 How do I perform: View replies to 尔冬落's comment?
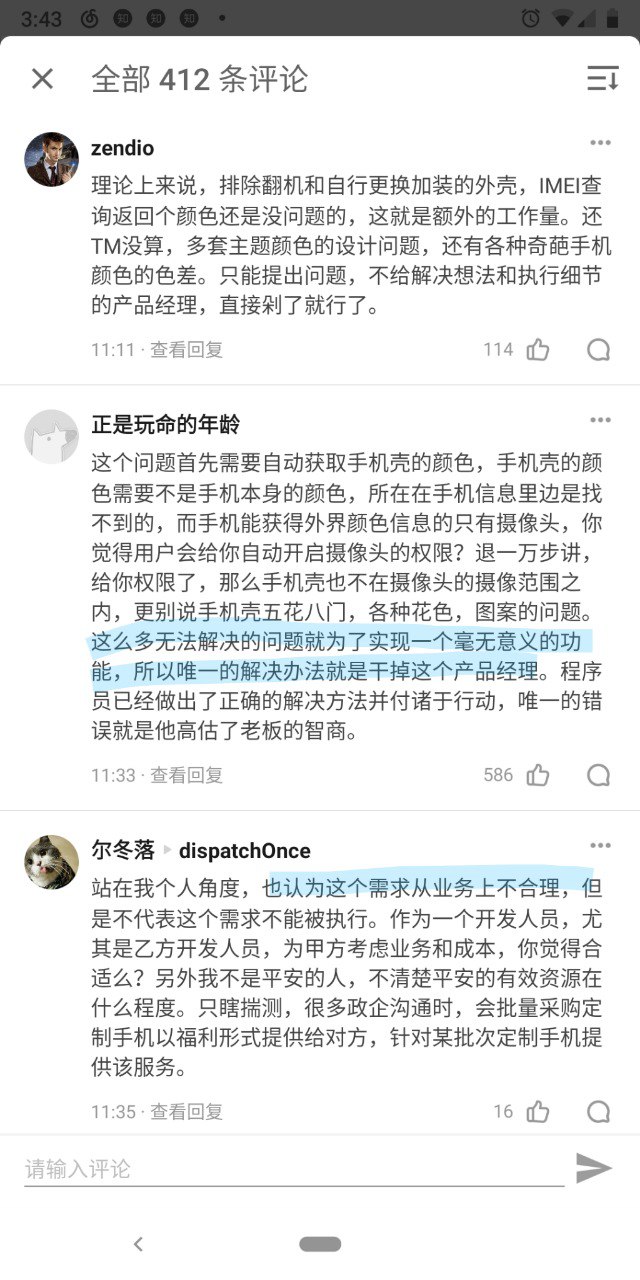pos(186,1111)
